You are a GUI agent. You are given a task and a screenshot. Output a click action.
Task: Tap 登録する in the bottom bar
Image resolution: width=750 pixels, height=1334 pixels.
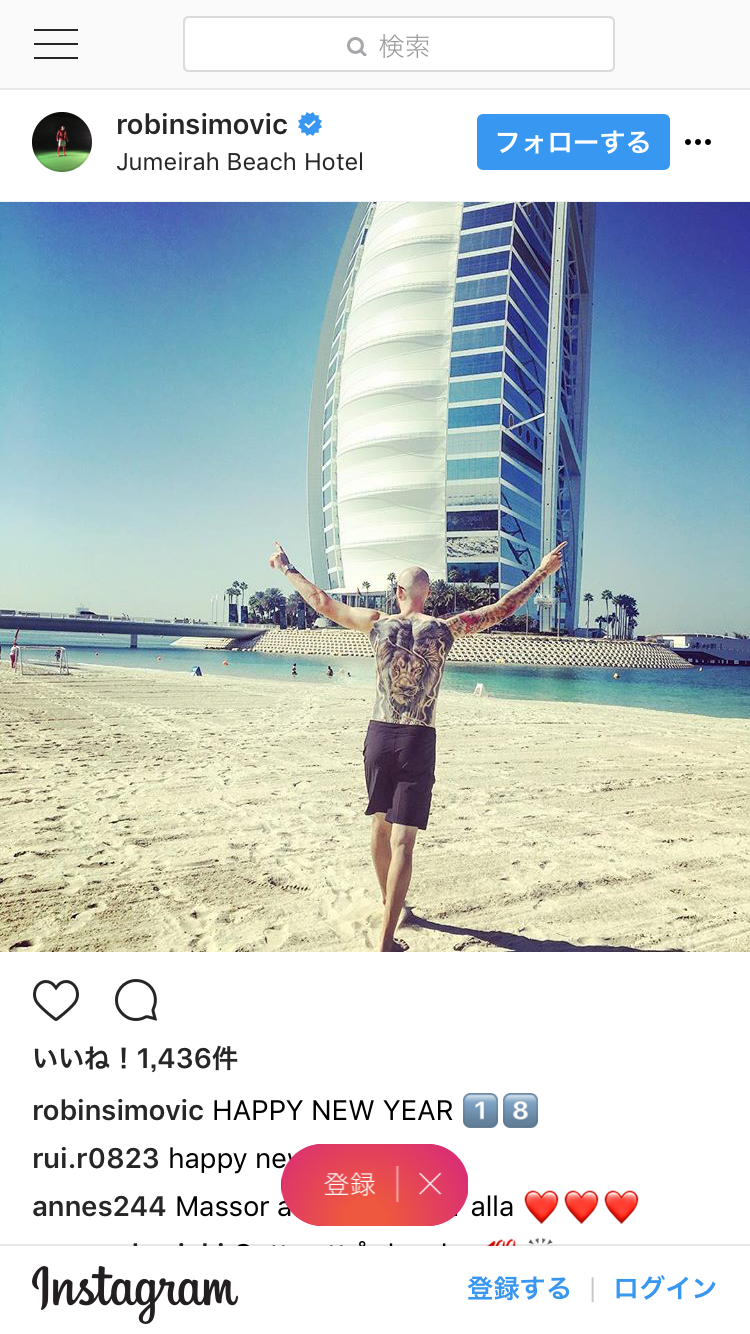tap(519, 1288)
